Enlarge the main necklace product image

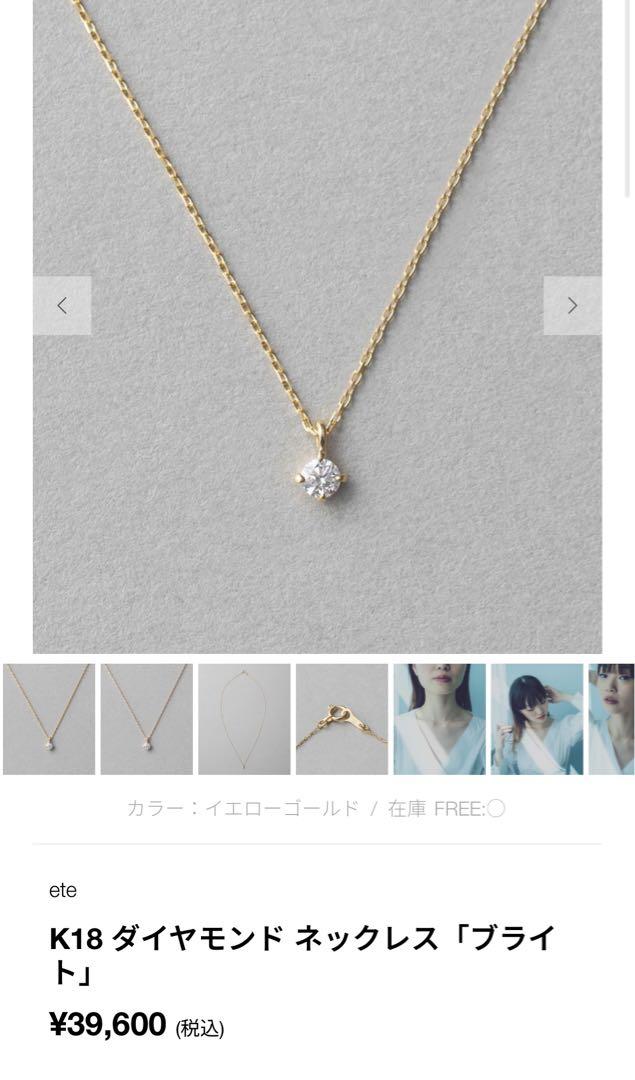(318, 326)
